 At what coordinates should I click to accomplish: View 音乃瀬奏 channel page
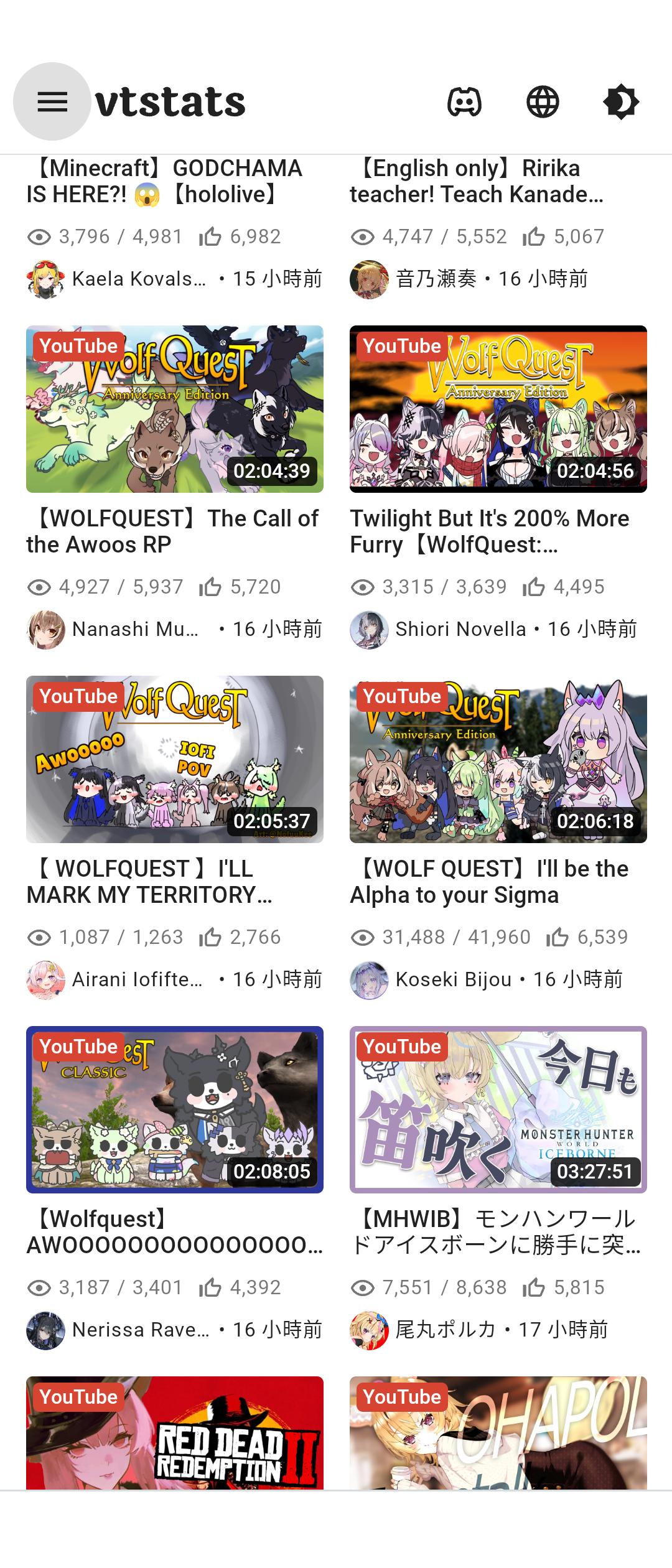pyautogui.click(x=436, y=279)
